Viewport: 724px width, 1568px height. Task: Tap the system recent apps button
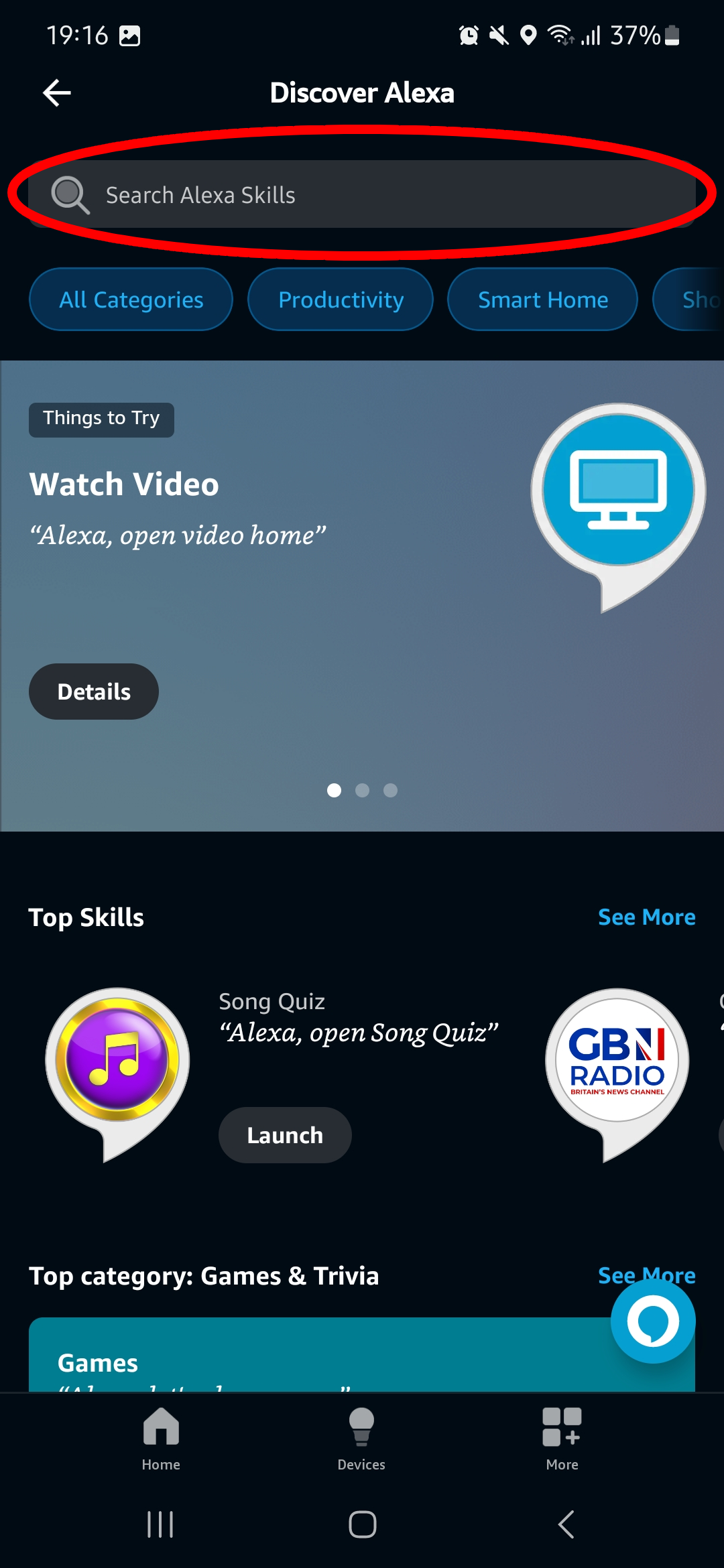point(160,1524)
